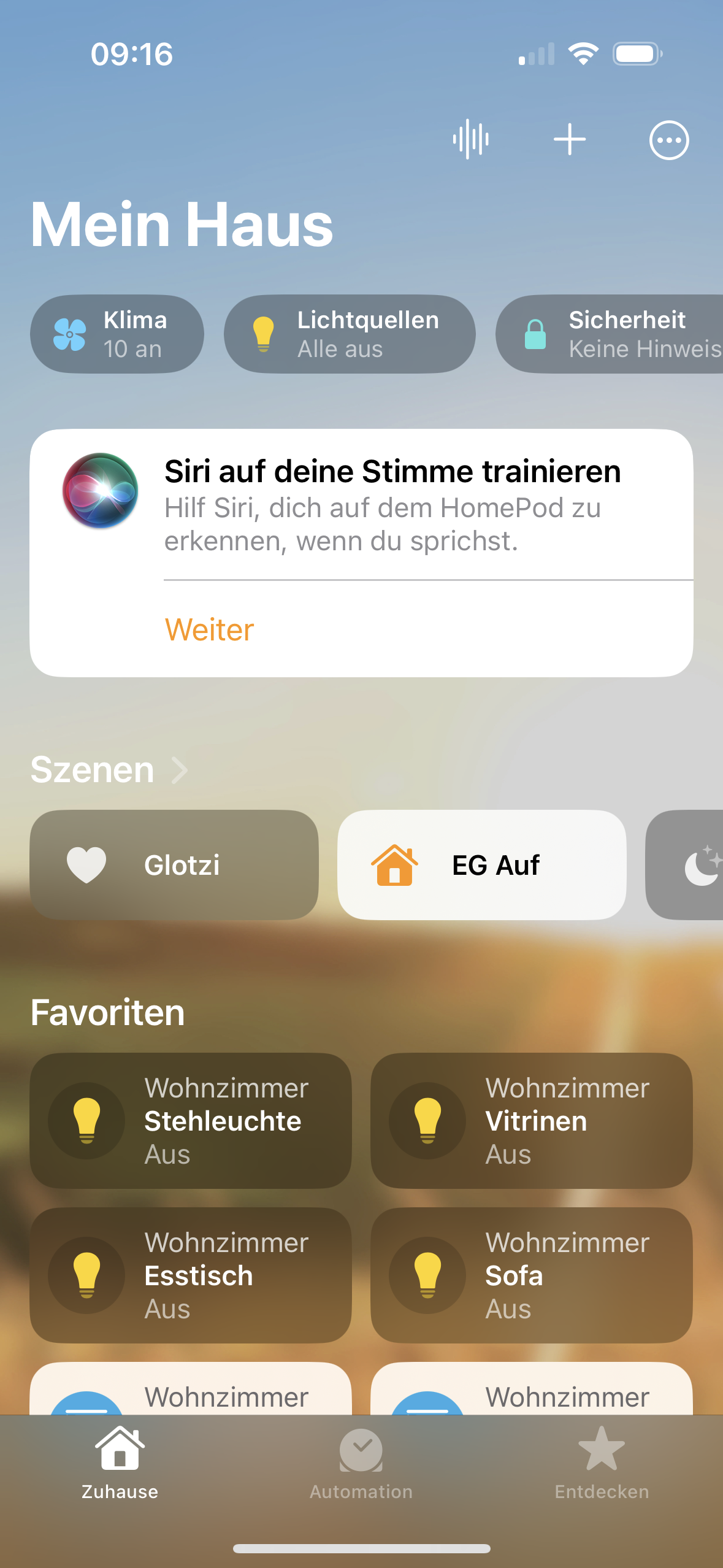Tap the plus icon to add accessory
The image size is (723, 1568).
[x=570, y=139]
